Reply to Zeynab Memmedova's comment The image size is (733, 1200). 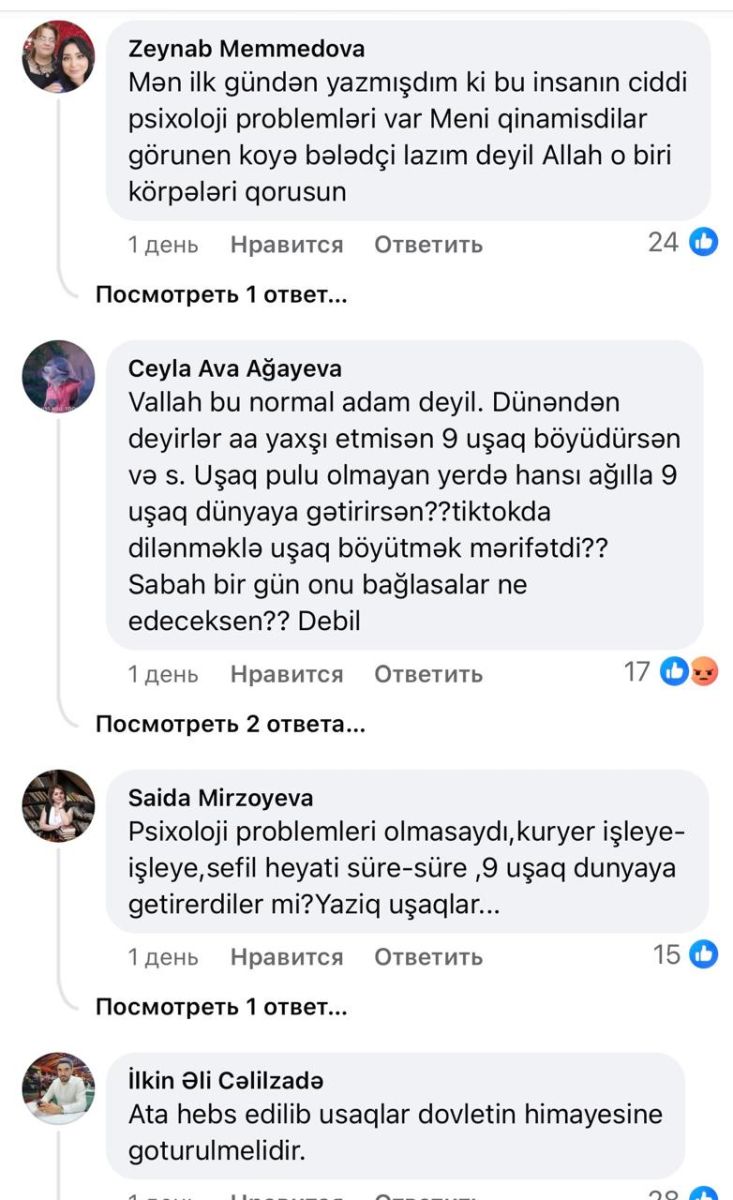pyautogui.click(x=428, y=245)
